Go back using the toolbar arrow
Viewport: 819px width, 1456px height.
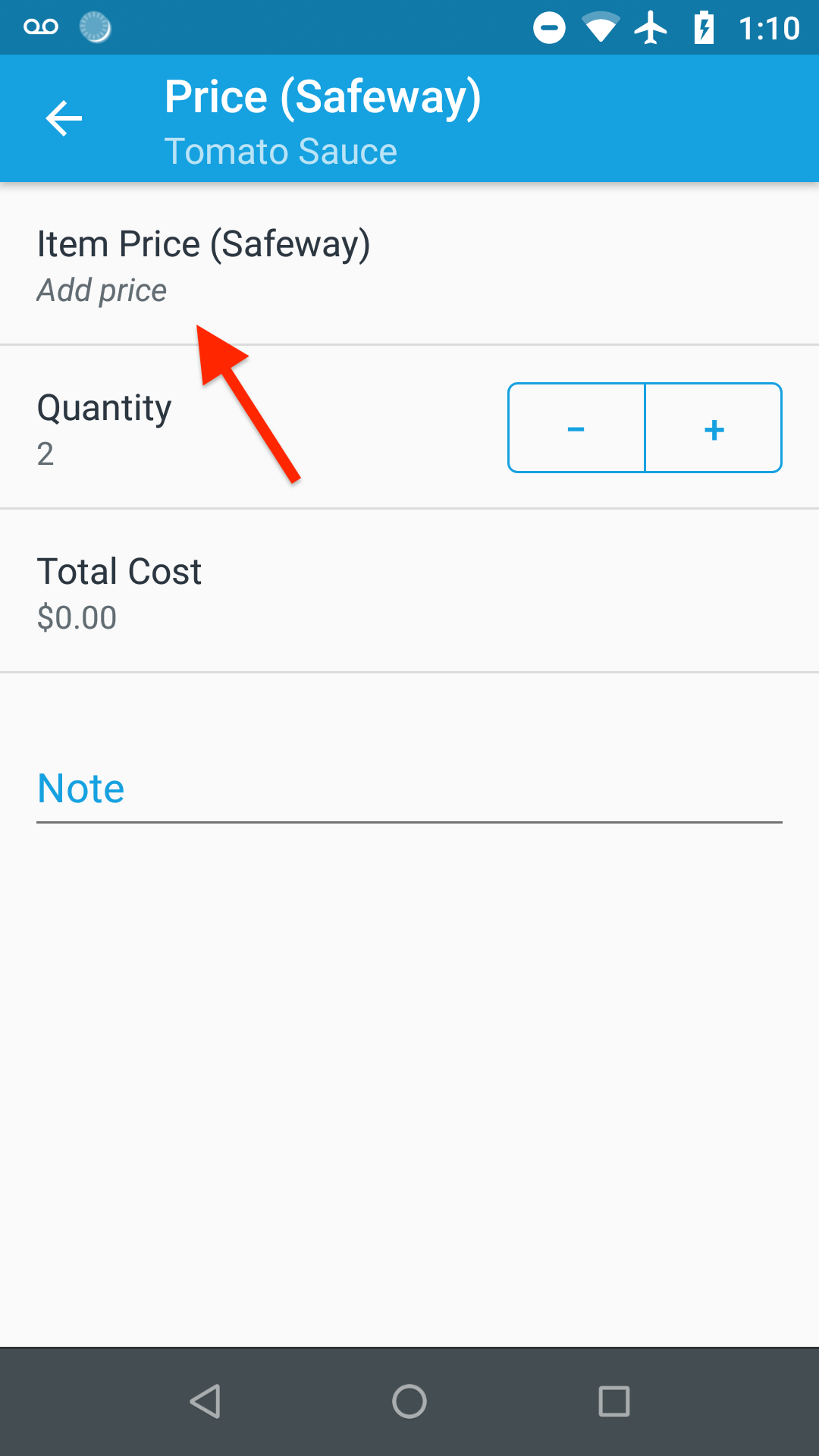point(64,118)
